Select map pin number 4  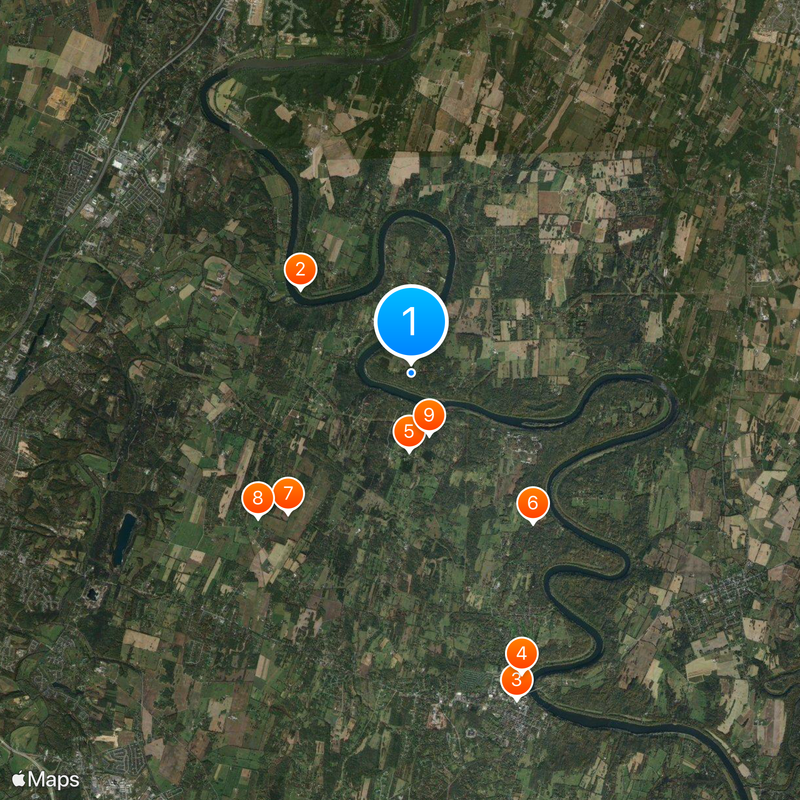click(521, 654)
